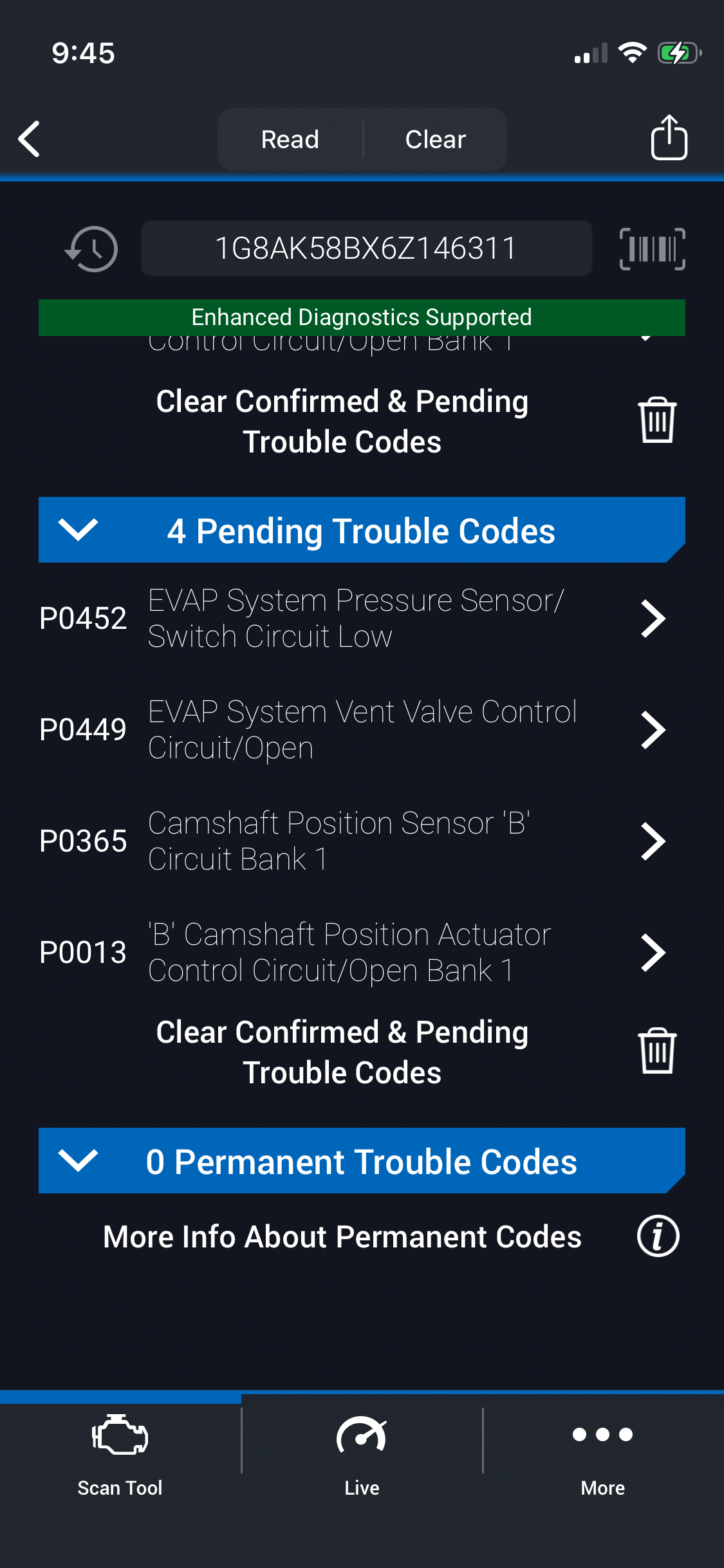The width and height of the screenshot is (724, 1568).
Task: Collapse the 0 Permanent Trouble Codes section
Action: click(79, 1161)
